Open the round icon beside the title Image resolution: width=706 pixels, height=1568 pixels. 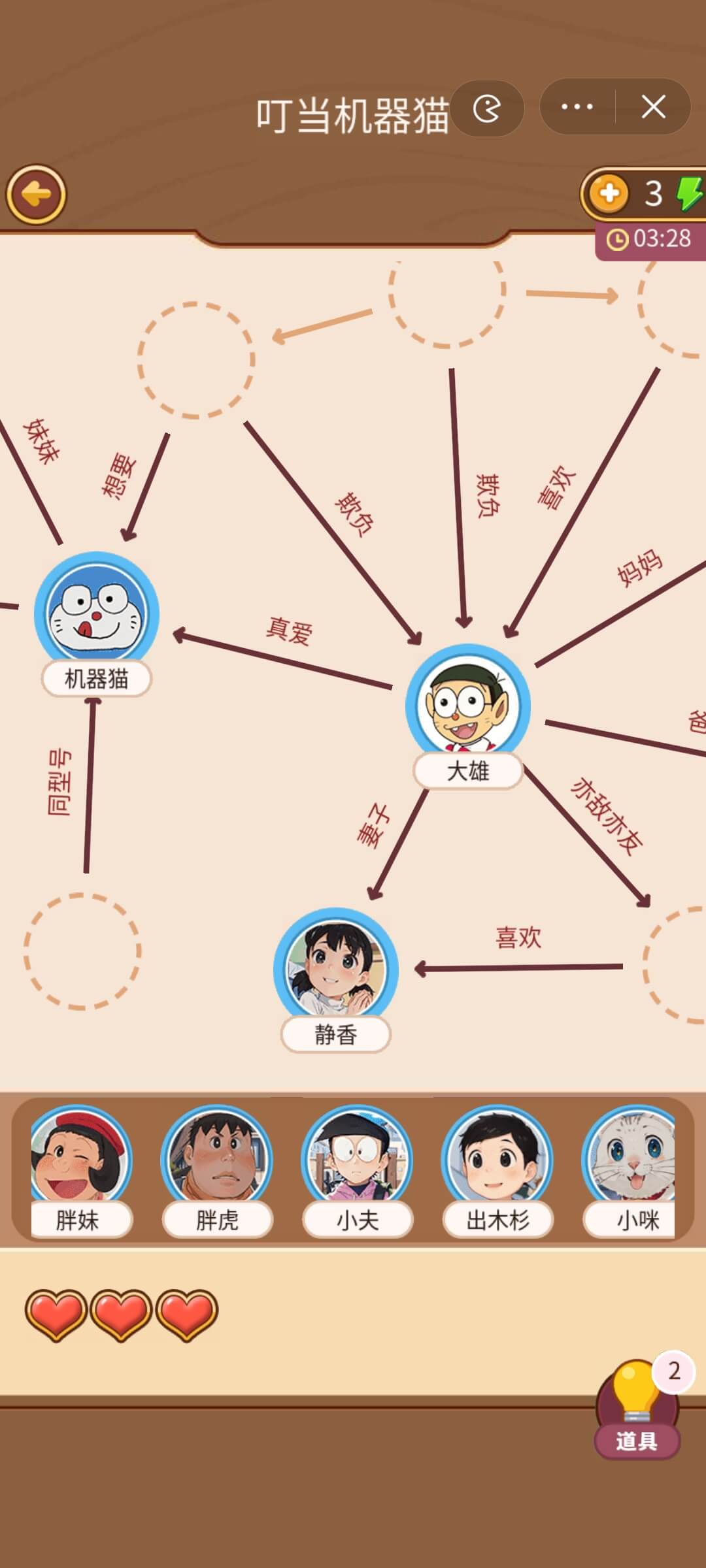click(487, 108)
